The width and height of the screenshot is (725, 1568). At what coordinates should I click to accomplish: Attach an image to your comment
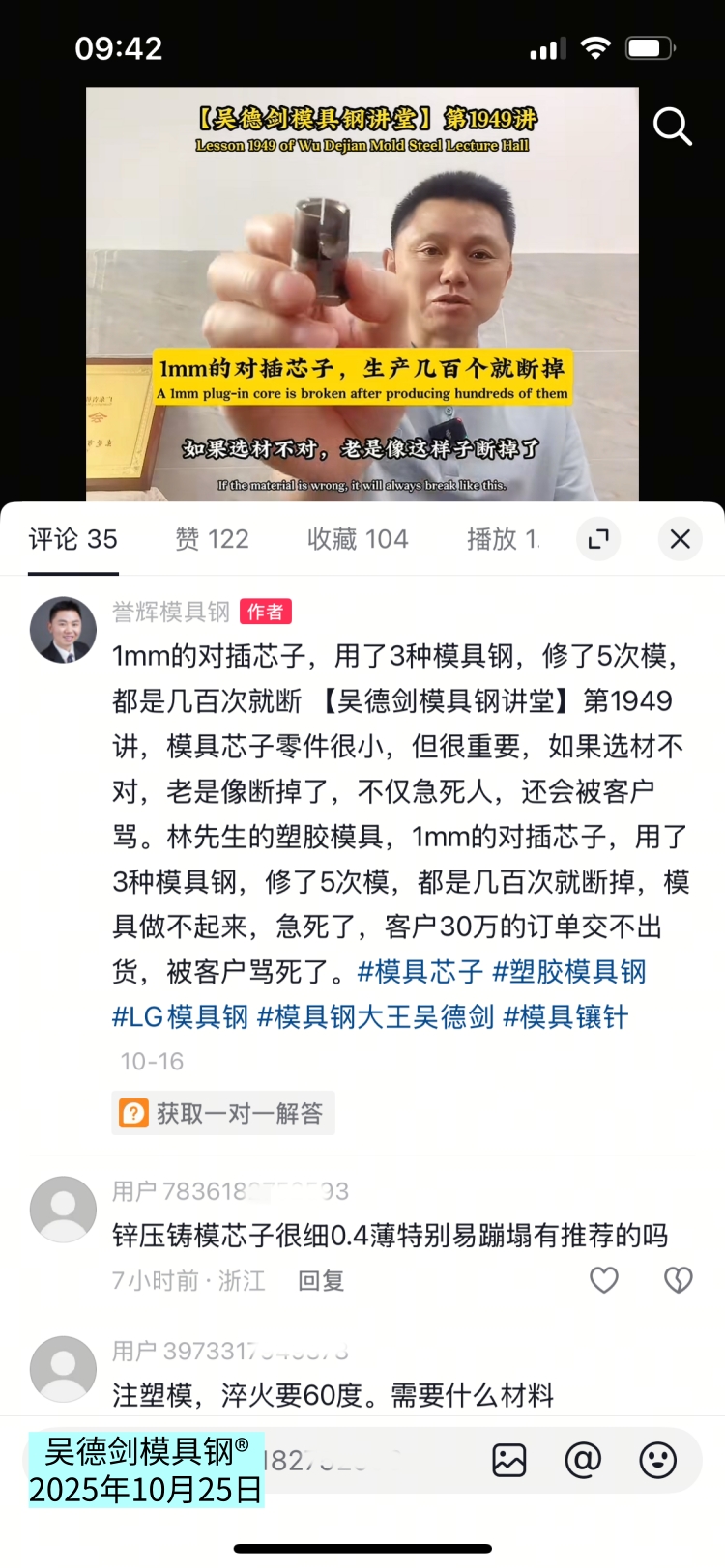pyautogui.click(x=509, y=1460)
